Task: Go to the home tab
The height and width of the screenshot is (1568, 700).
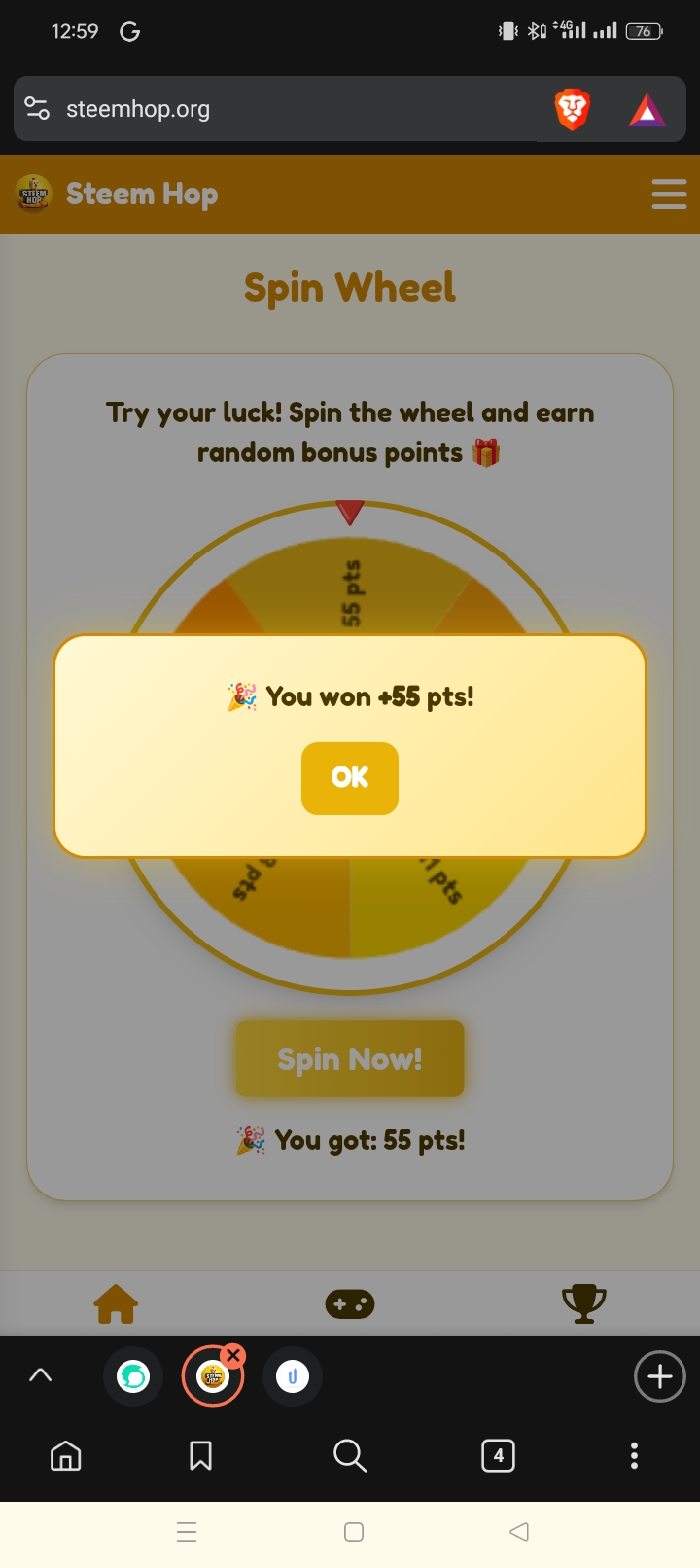Action: point(116,1303)
